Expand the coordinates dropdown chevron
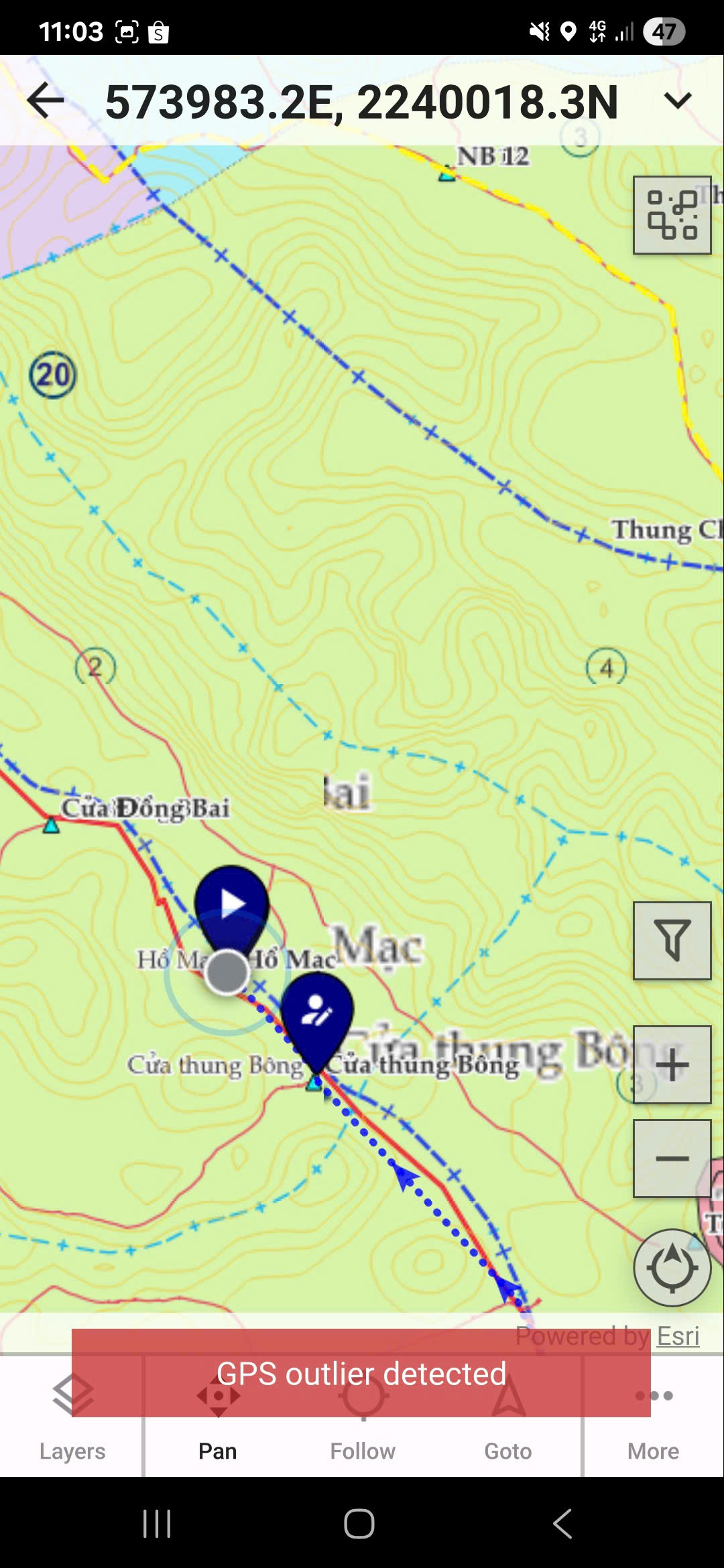724x1568 pixels. 677,101
